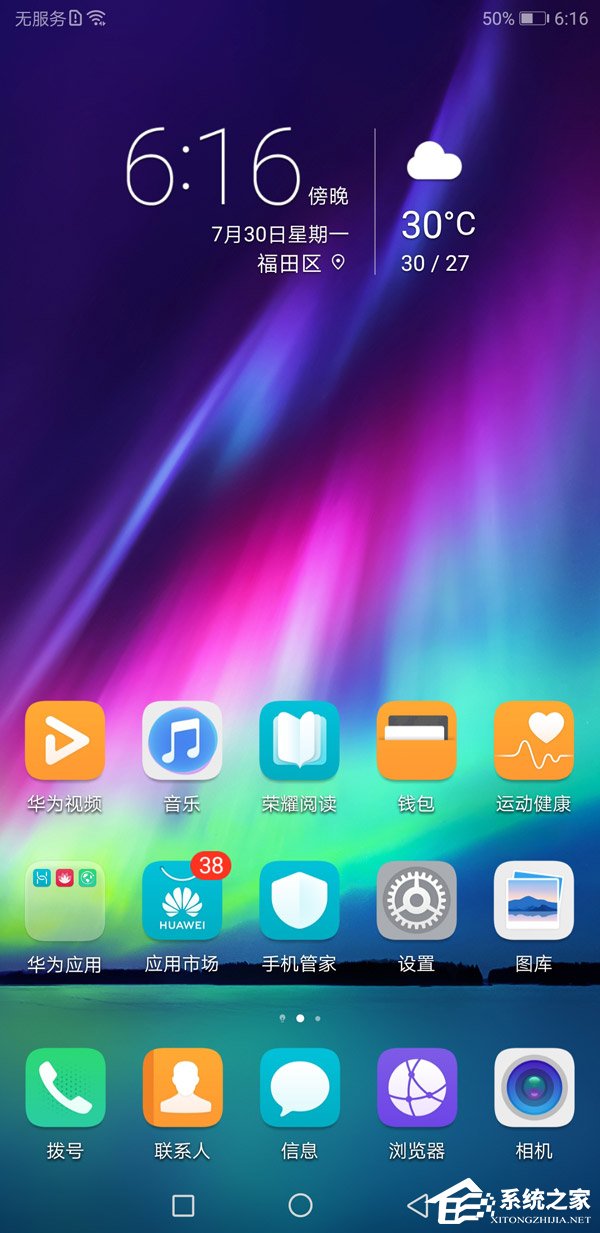Image resolution: width=600 pixels, height=1233 pixels.
Task: Open 应用市场 app store
Action: (182, 901)
